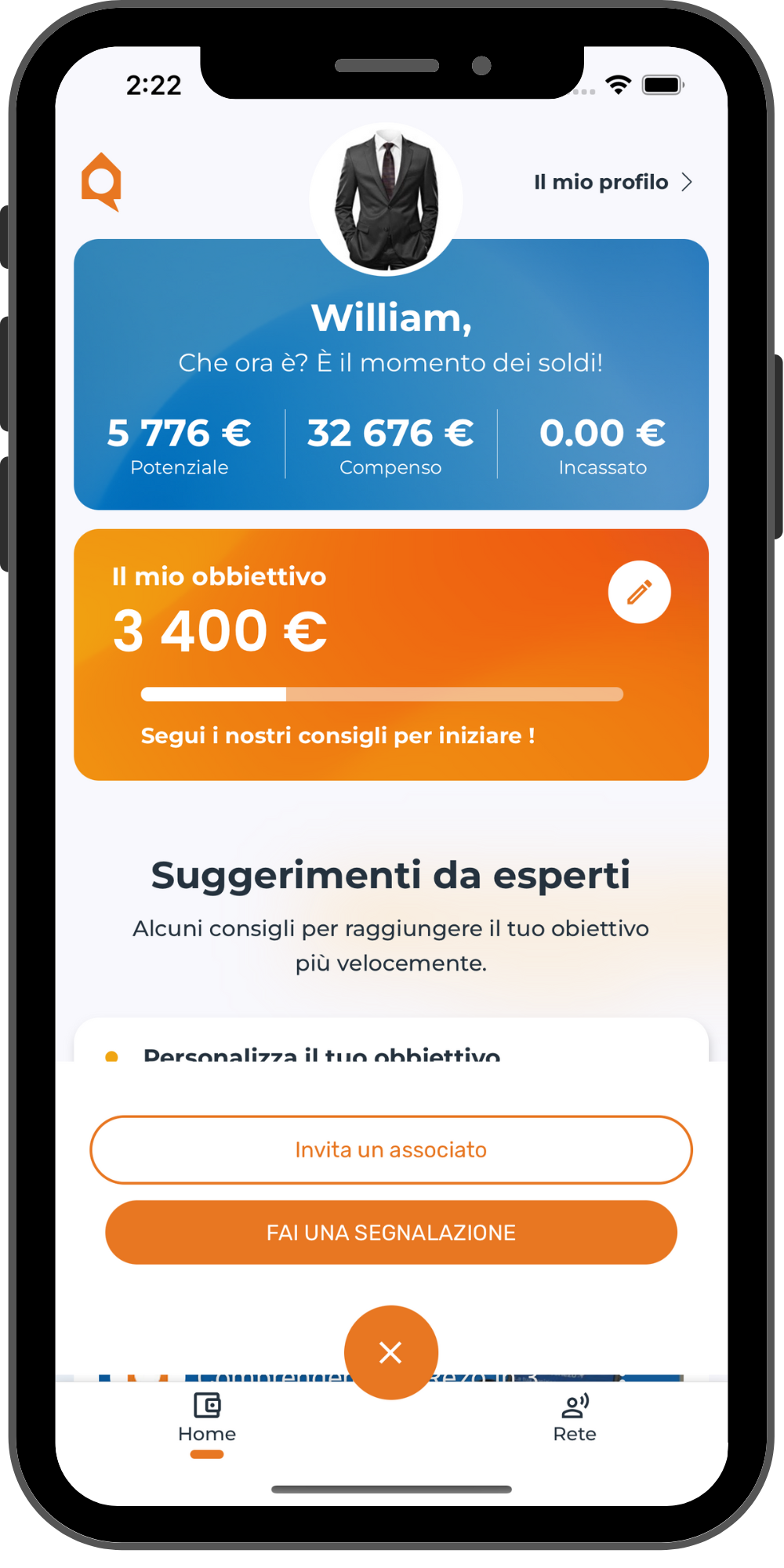Tap Invita un associato button

390,1149
